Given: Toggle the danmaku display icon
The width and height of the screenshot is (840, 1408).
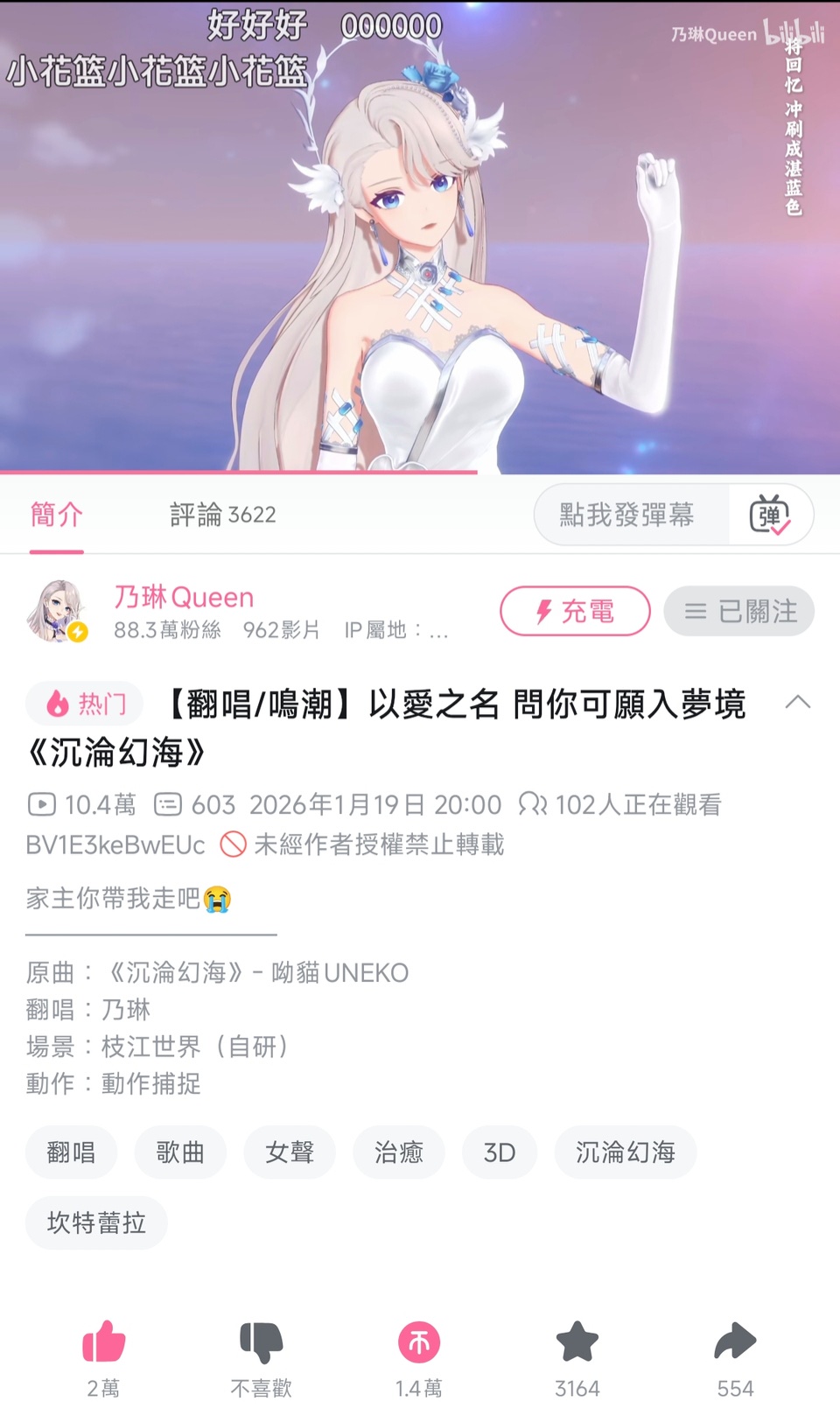Looking at the screenshot, I should point(770,515).
